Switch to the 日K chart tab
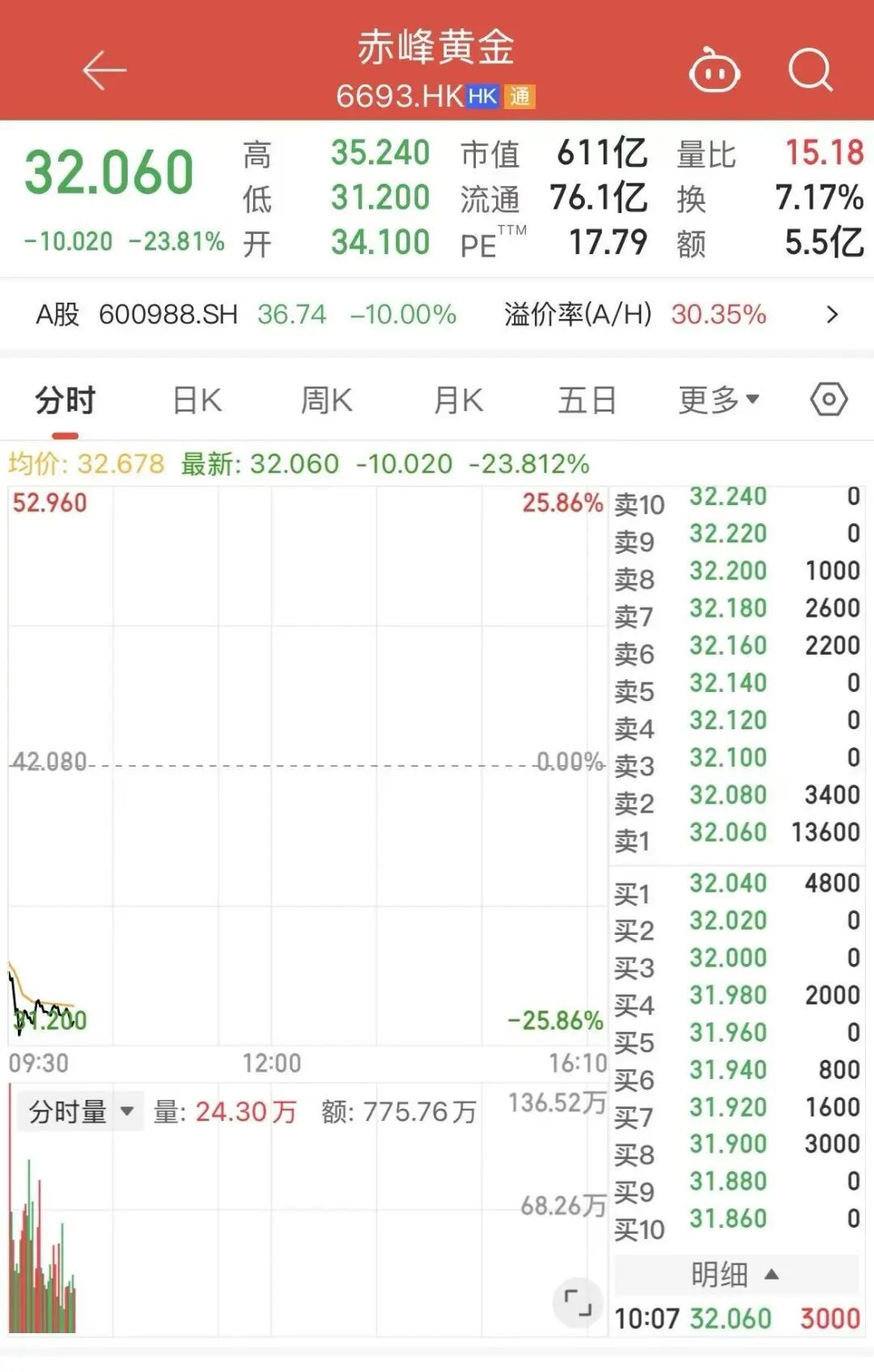 197,401
